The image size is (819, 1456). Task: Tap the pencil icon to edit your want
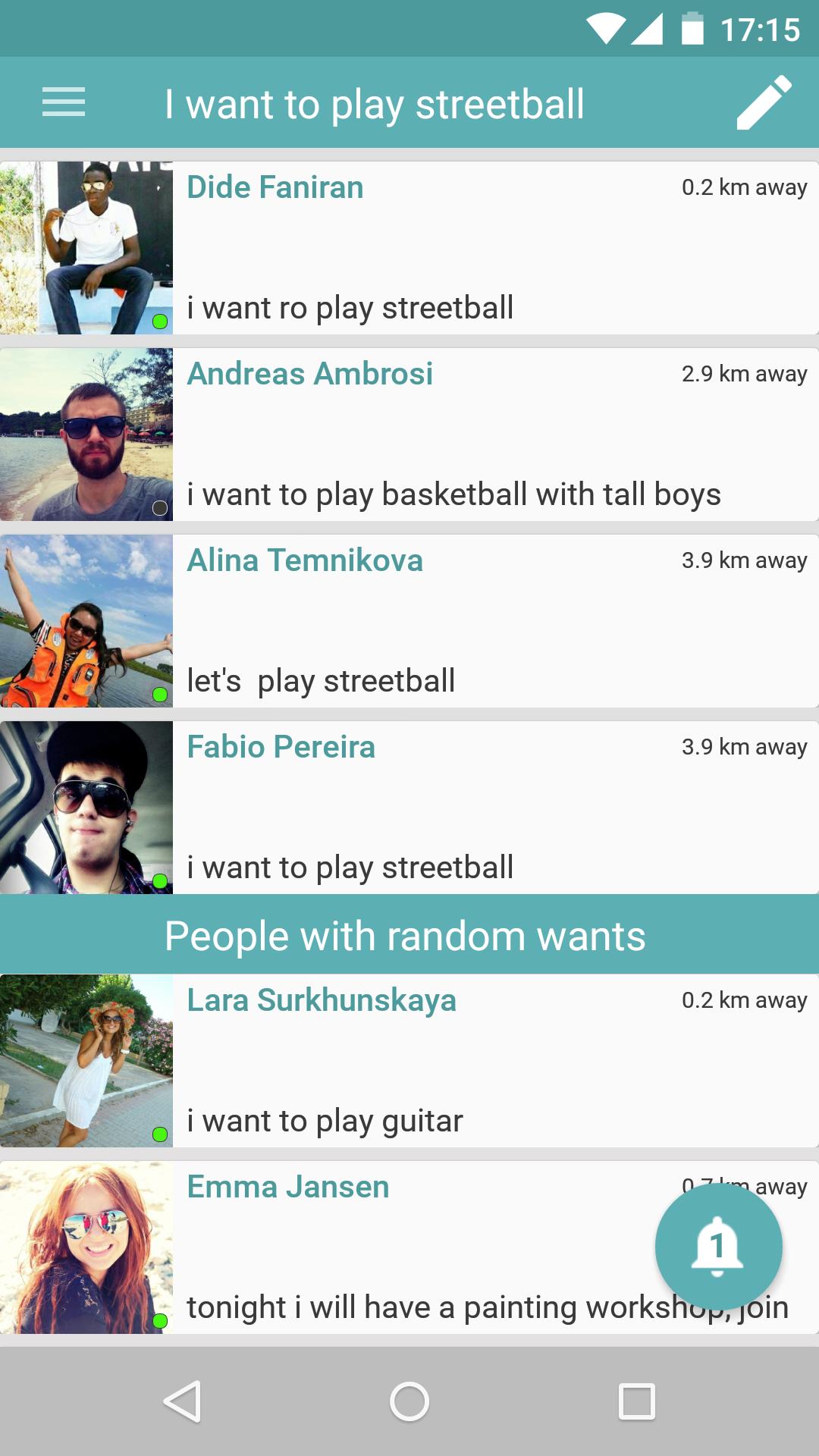(x=764, y=103)
